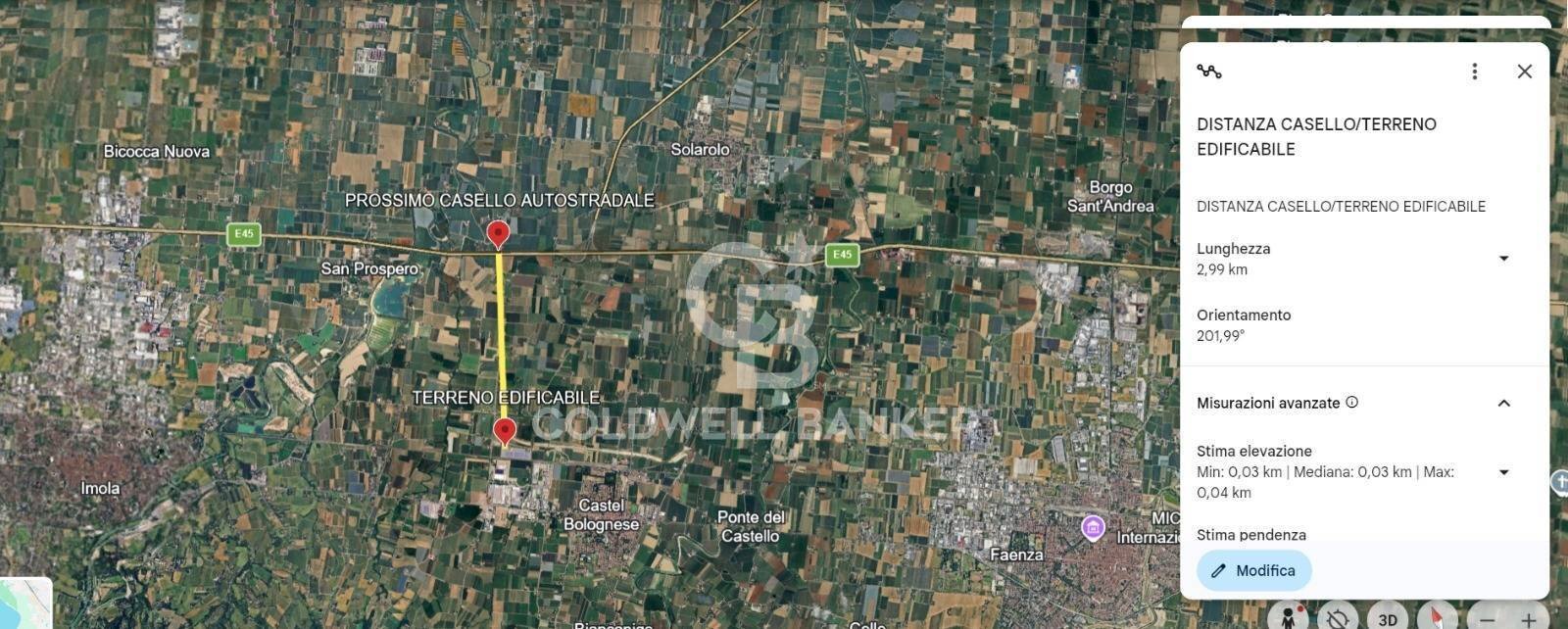Screen dimensions: 1568x629
Task: Open the Stima elevazione unit dropdown
Action: pyautogui.click(x=1503, y=472)
